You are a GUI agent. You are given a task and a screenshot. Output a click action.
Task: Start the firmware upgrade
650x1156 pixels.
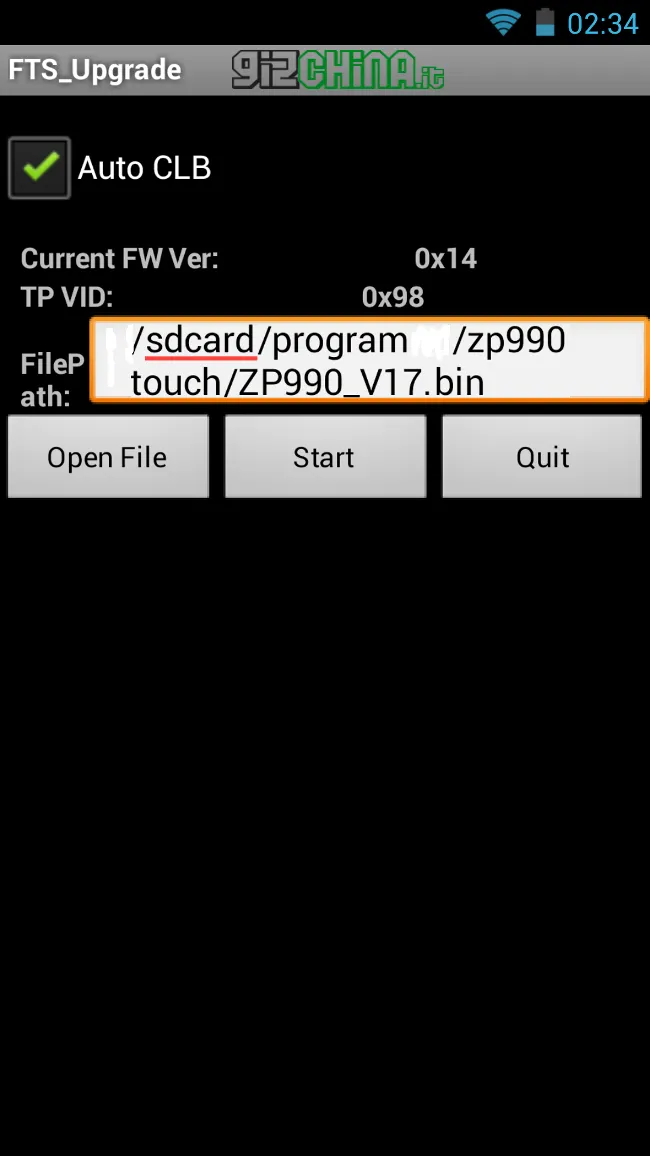click(x=324, y=457)
